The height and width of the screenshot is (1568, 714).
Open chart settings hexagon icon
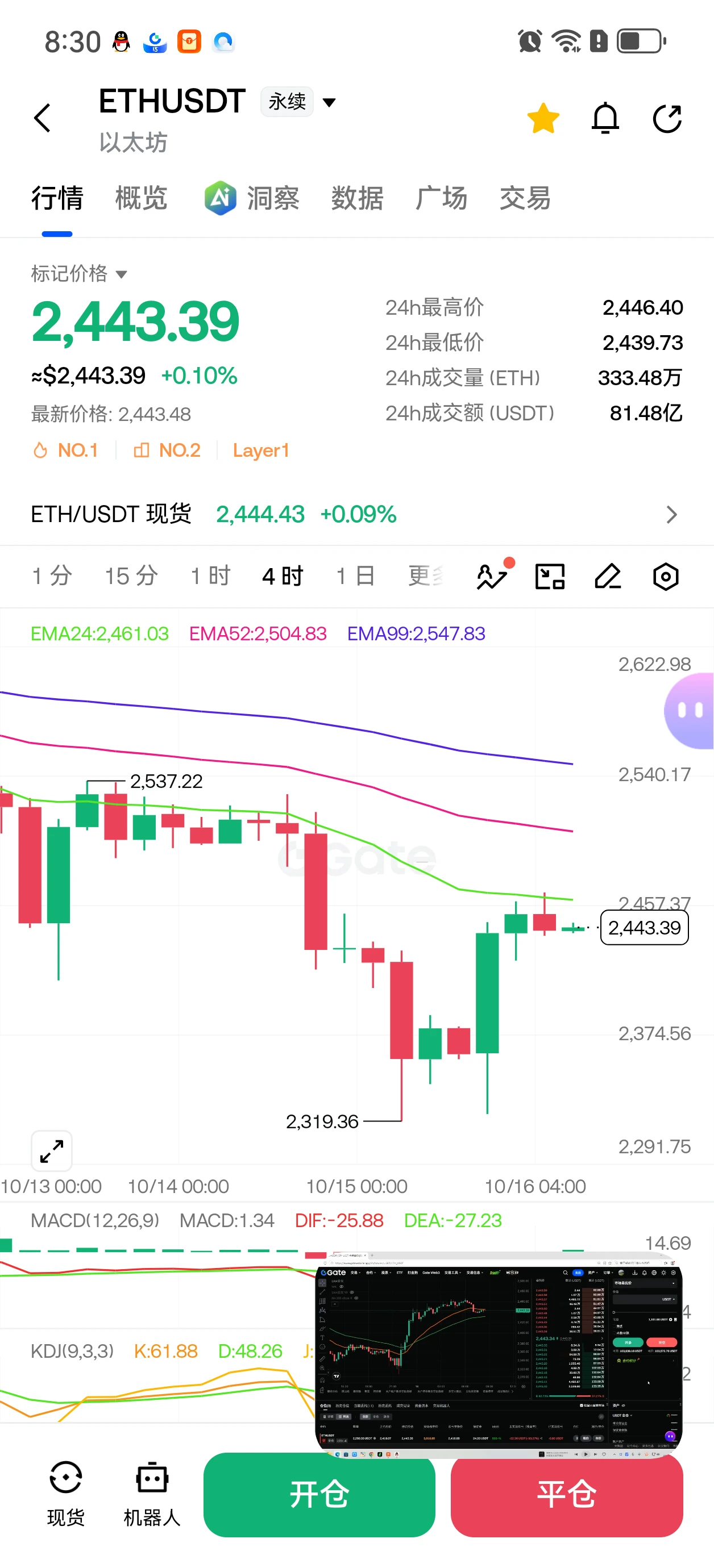click(665, 576)
